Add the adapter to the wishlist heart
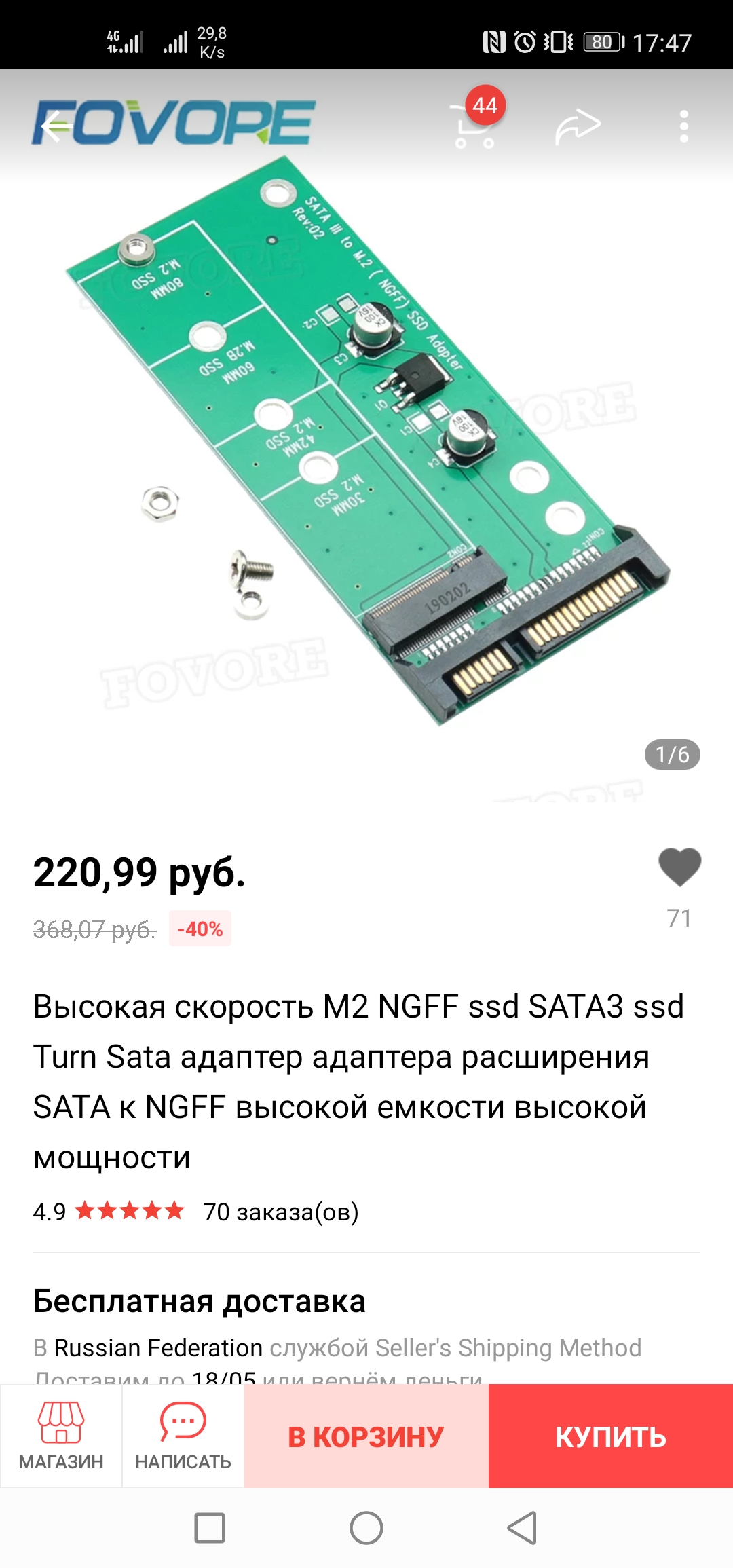This screenshot has width=733, height=1568. coord(679,867)
